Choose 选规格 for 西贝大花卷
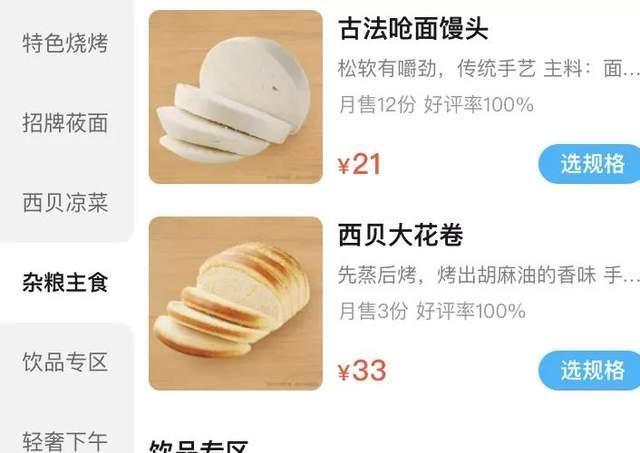The height and width of the screenshot is (453, 640). point(592,371)
